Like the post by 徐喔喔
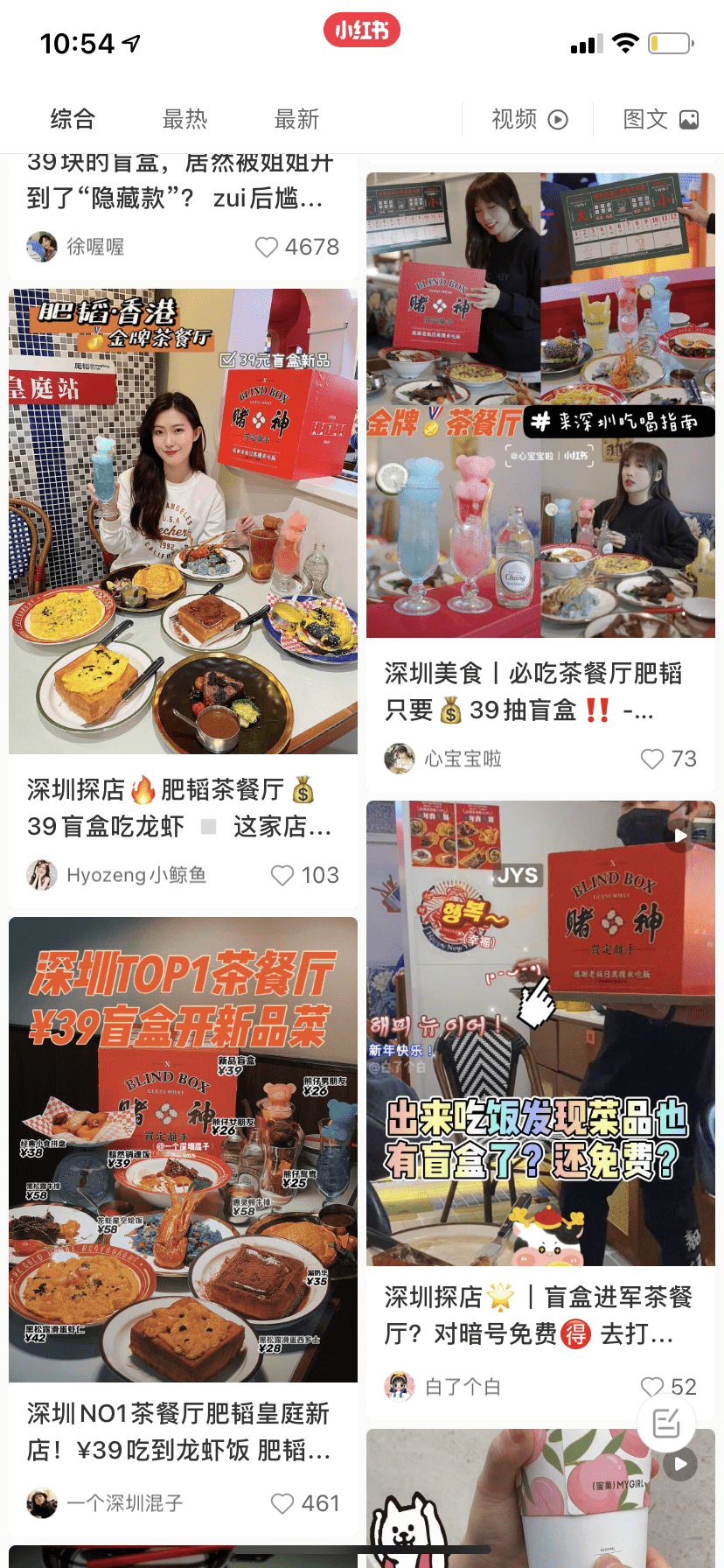This screenshot has height=1568, width=724. 267,248
